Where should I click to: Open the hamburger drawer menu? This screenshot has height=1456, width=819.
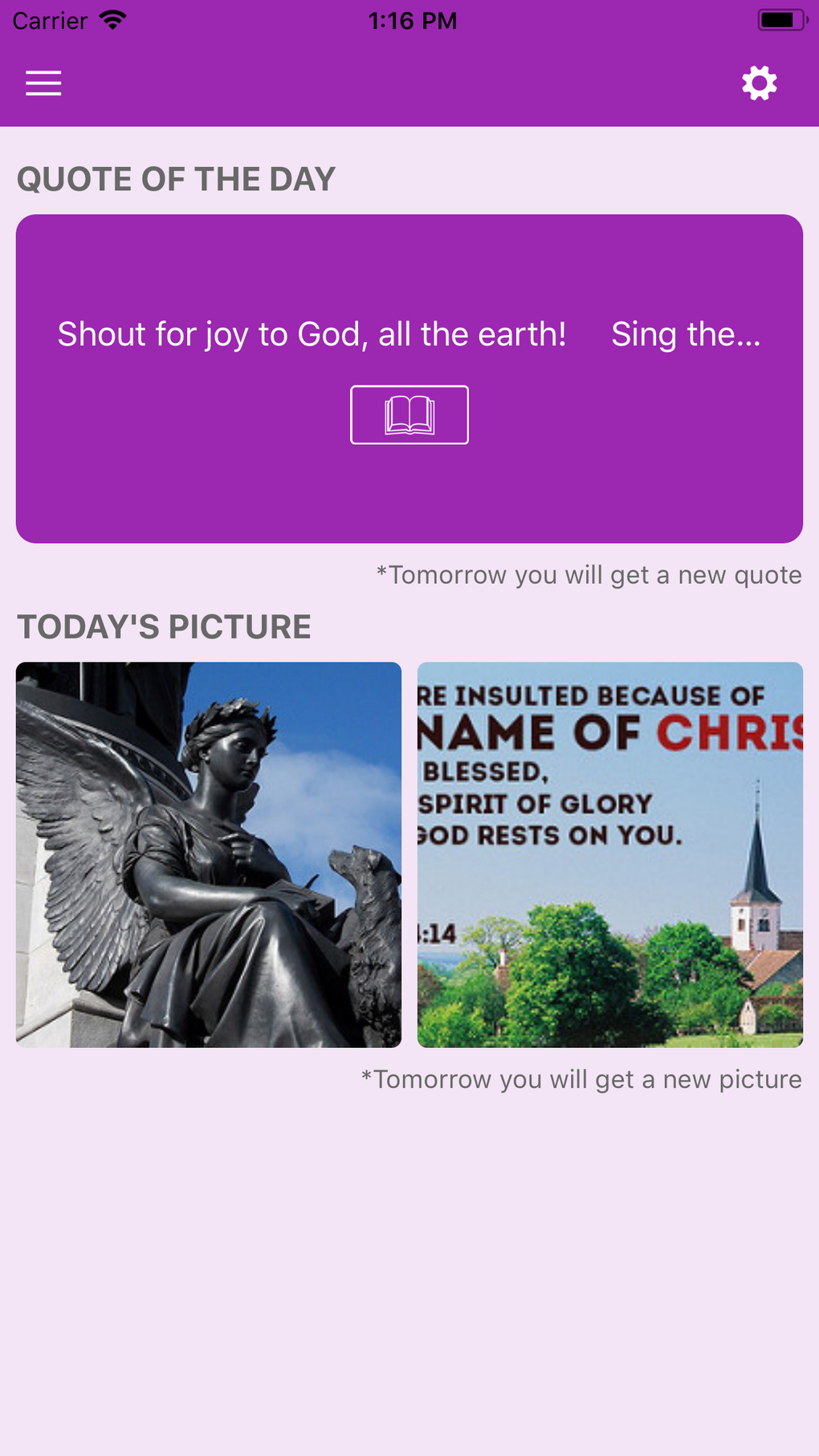pos(43,83)
